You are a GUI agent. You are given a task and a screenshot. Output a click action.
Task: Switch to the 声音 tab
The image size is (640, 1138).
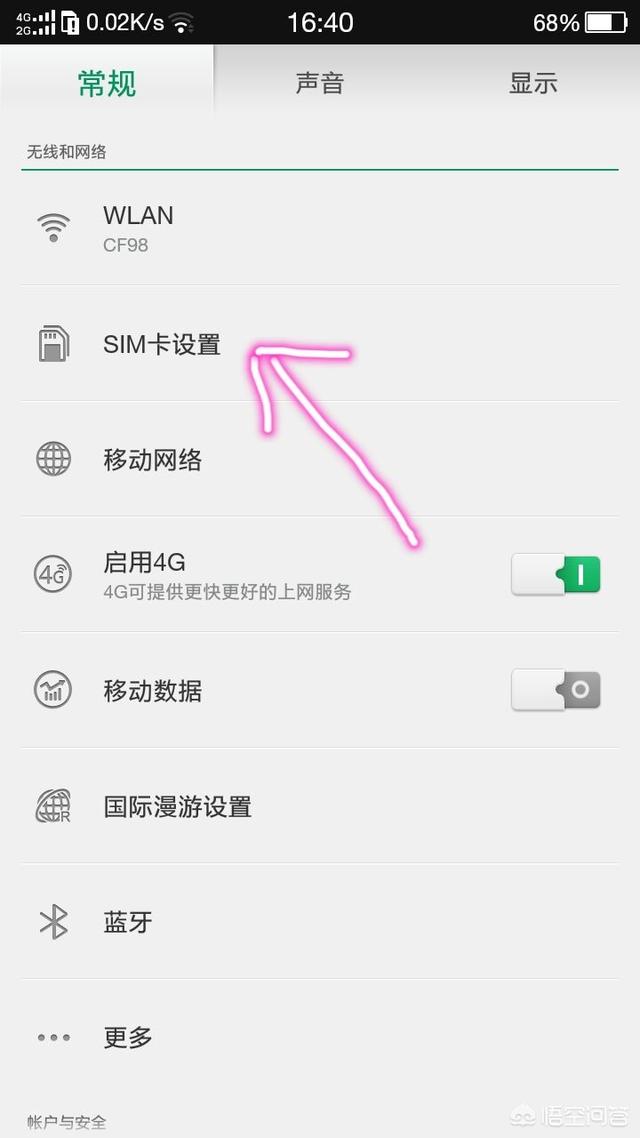coord(320,83)
